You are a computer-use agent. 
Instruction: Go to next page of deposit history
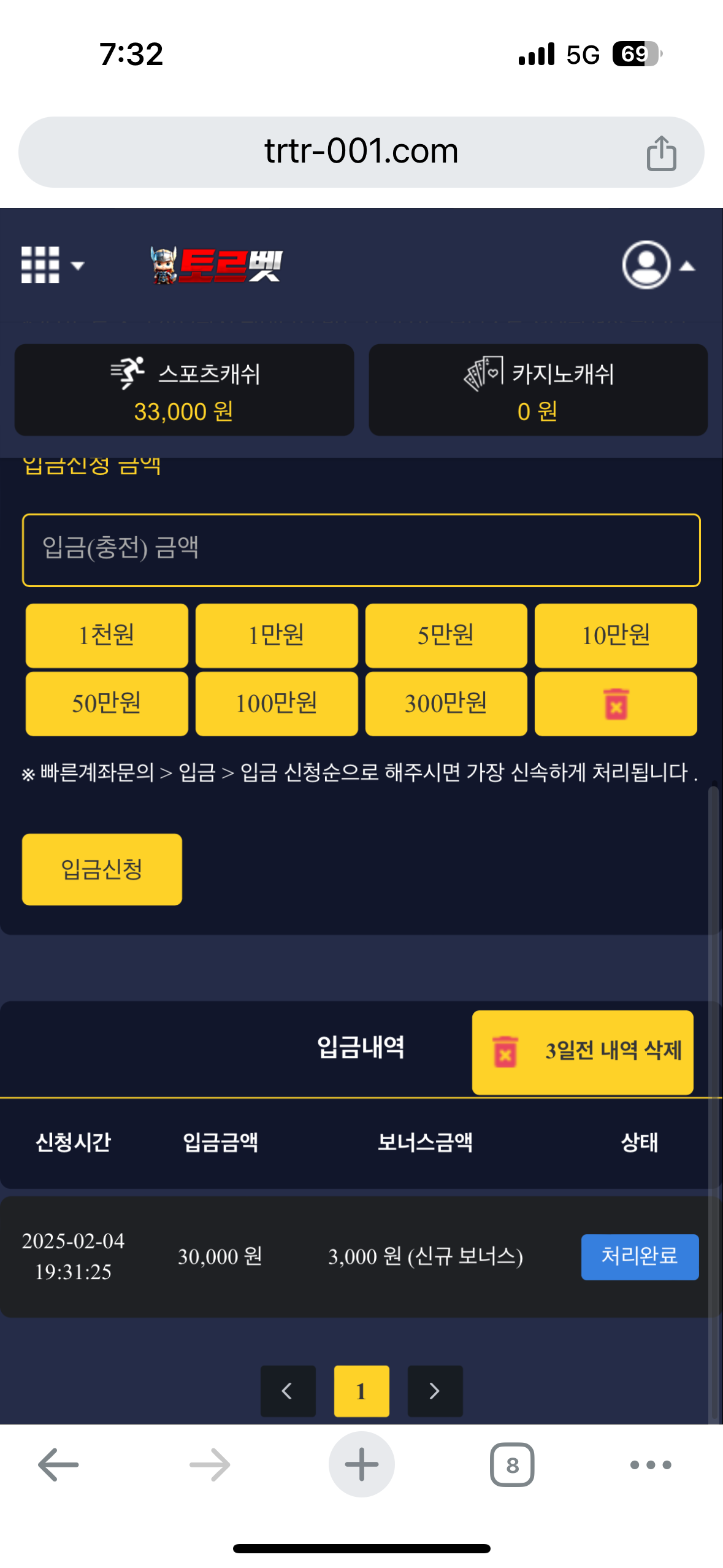tap(435, 1391)
